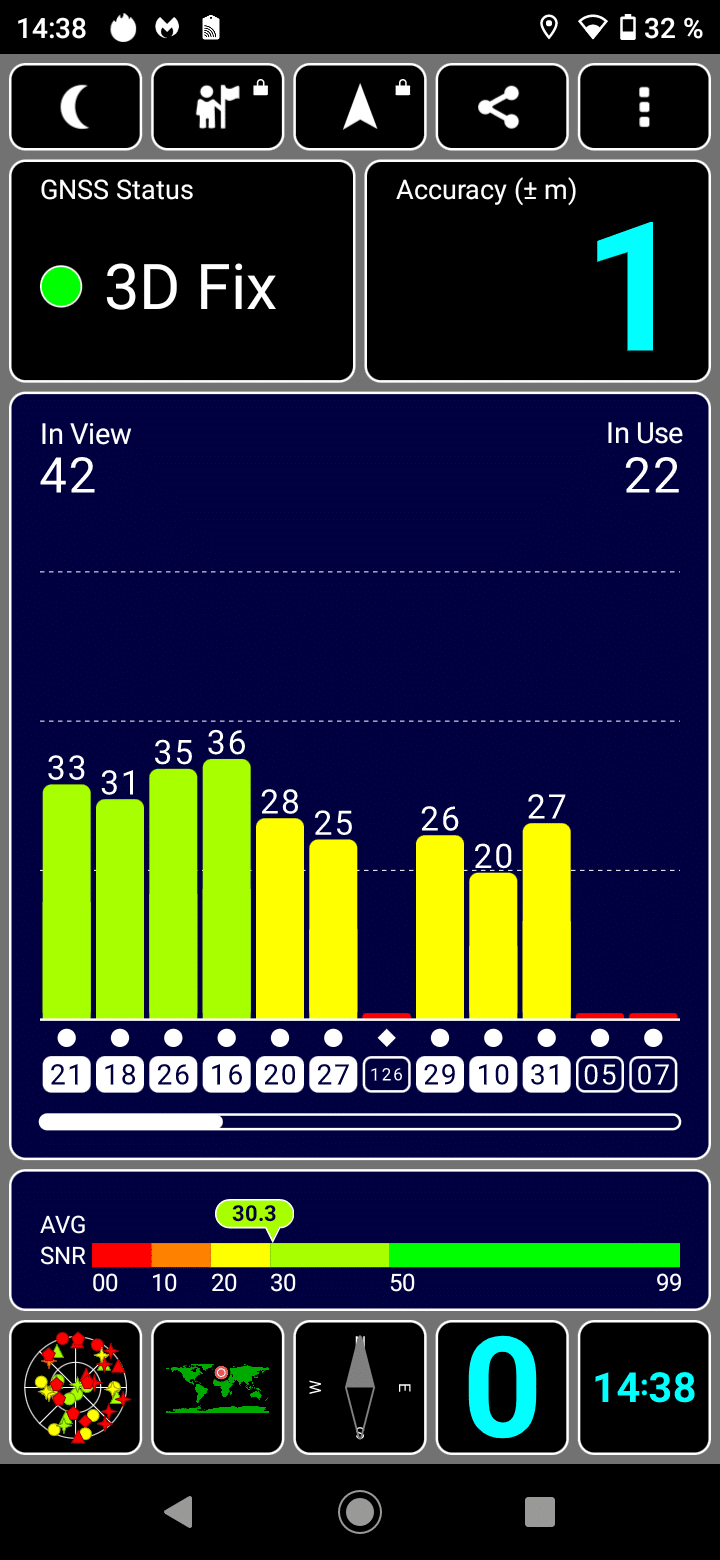Return to the home screen
The height and width of the screenshot is (1560, 720).
[x=360, y=1511]
